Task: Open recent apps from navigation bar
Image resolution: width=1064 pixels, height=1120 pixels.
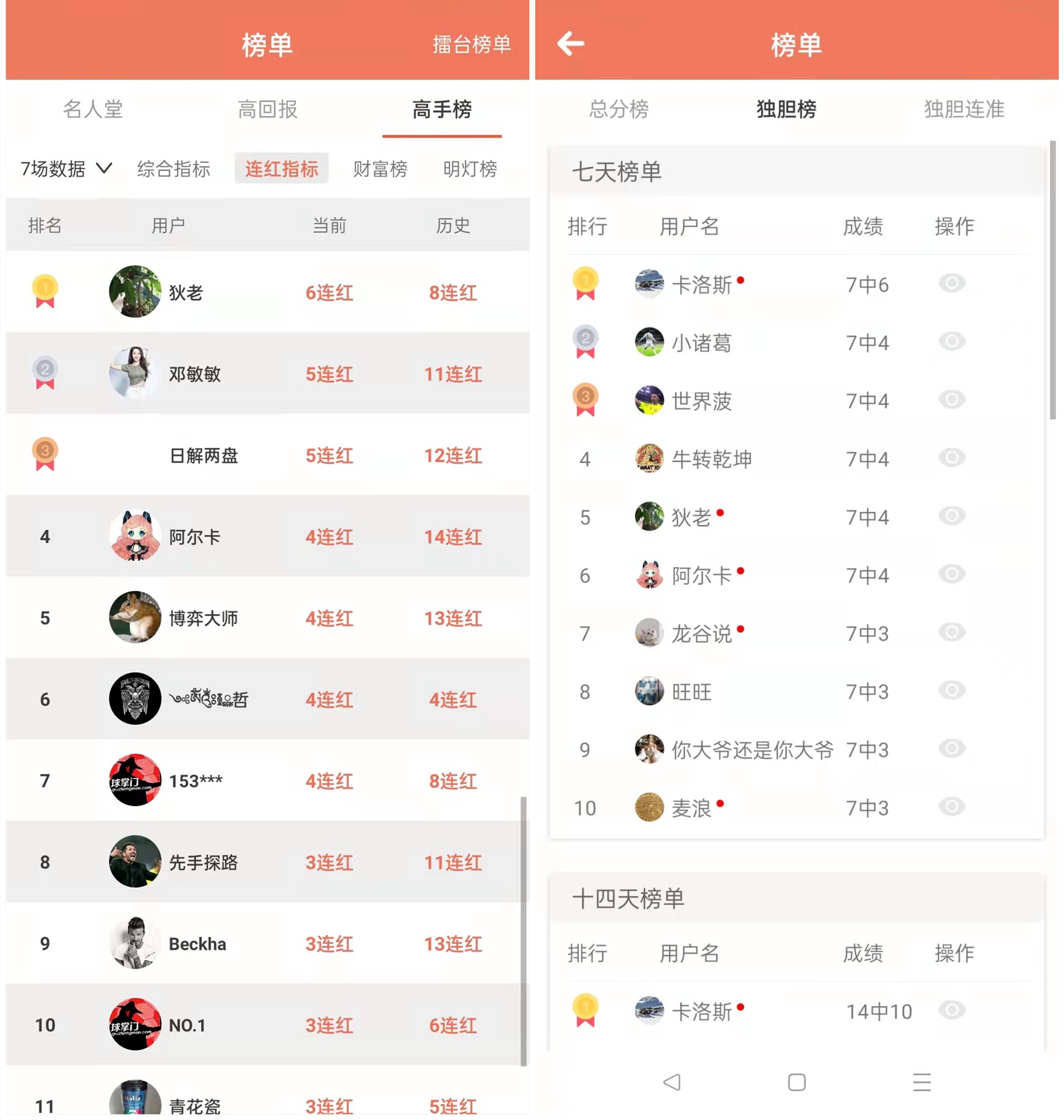Action: pos(921,1082)
